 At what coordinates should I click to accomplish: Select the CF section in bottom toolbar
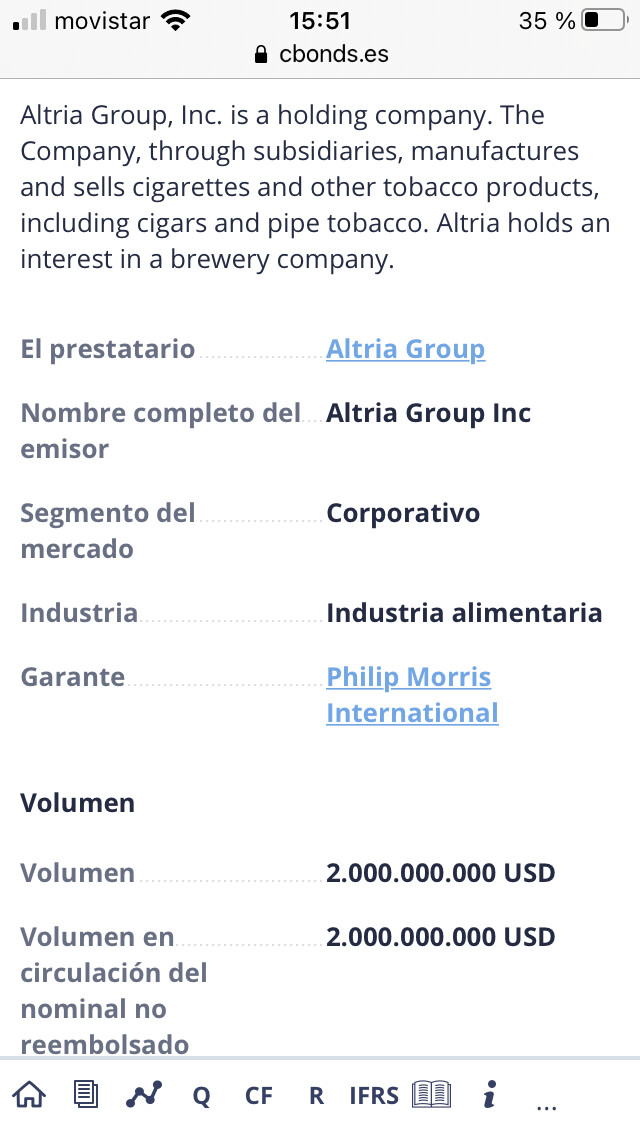click(x=259, y=1095)
